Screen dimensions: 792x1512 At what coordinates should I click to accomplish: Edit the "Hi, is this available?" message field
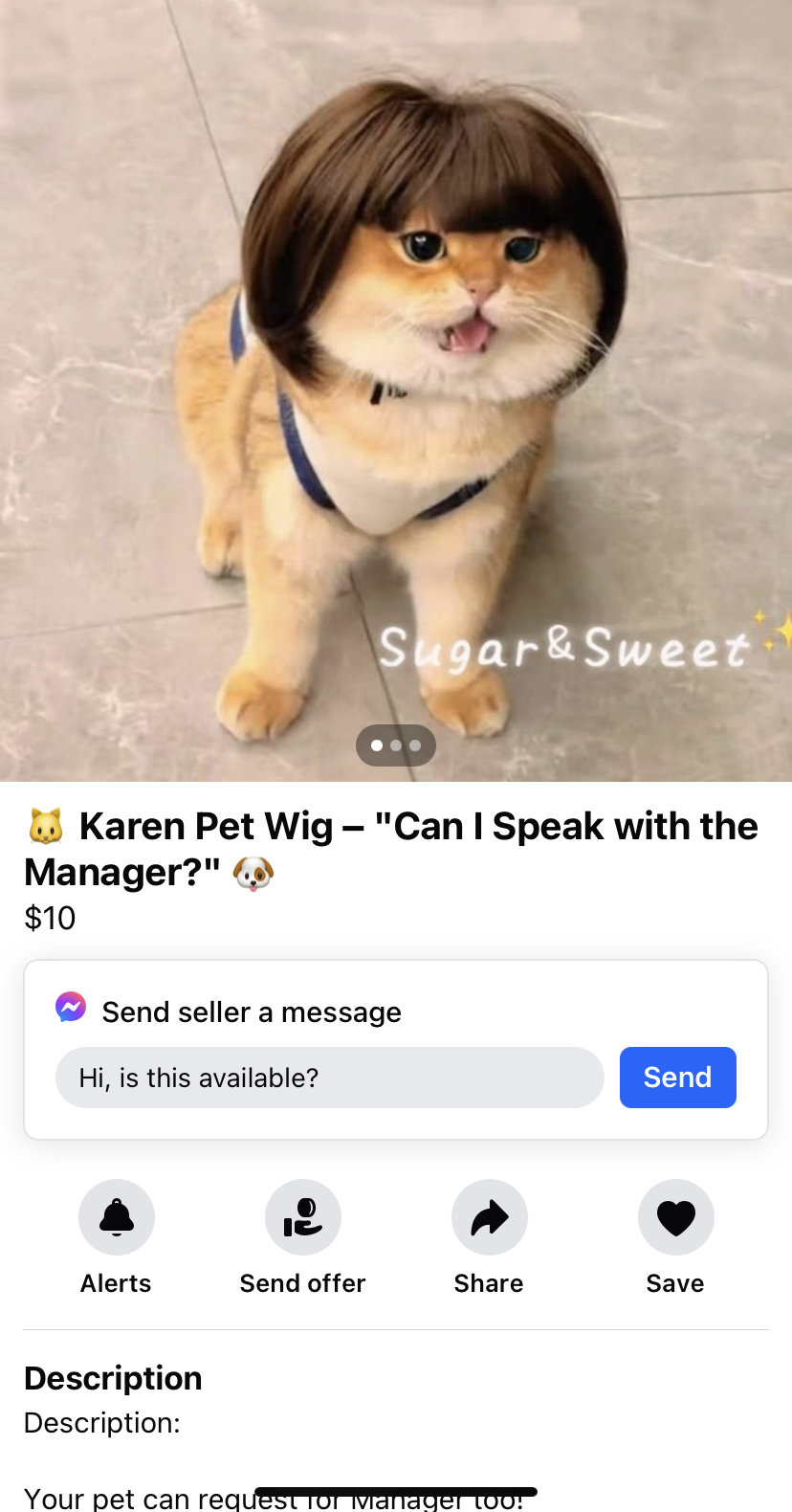(329, 1078)
